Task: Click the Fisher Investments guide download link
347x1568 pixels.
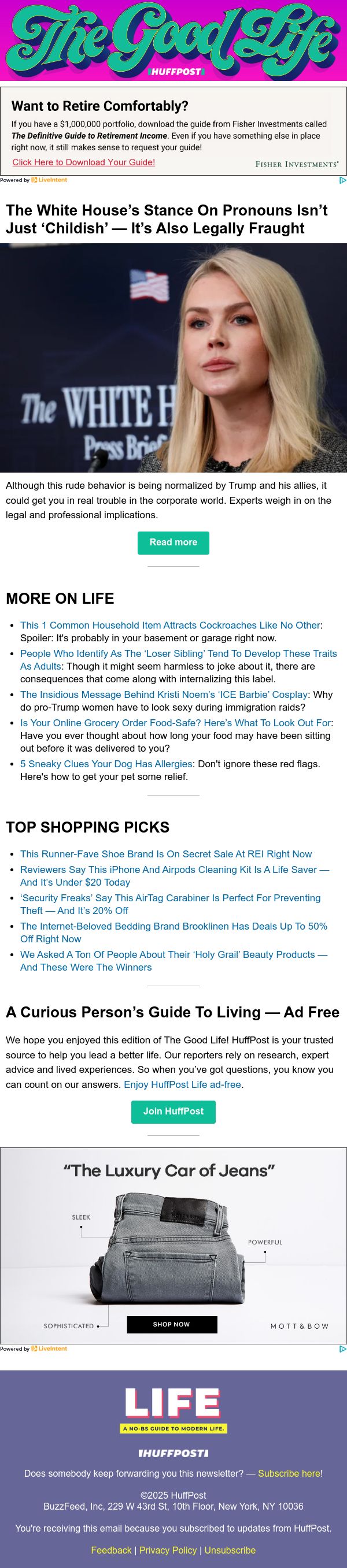Action: point(83,162)
